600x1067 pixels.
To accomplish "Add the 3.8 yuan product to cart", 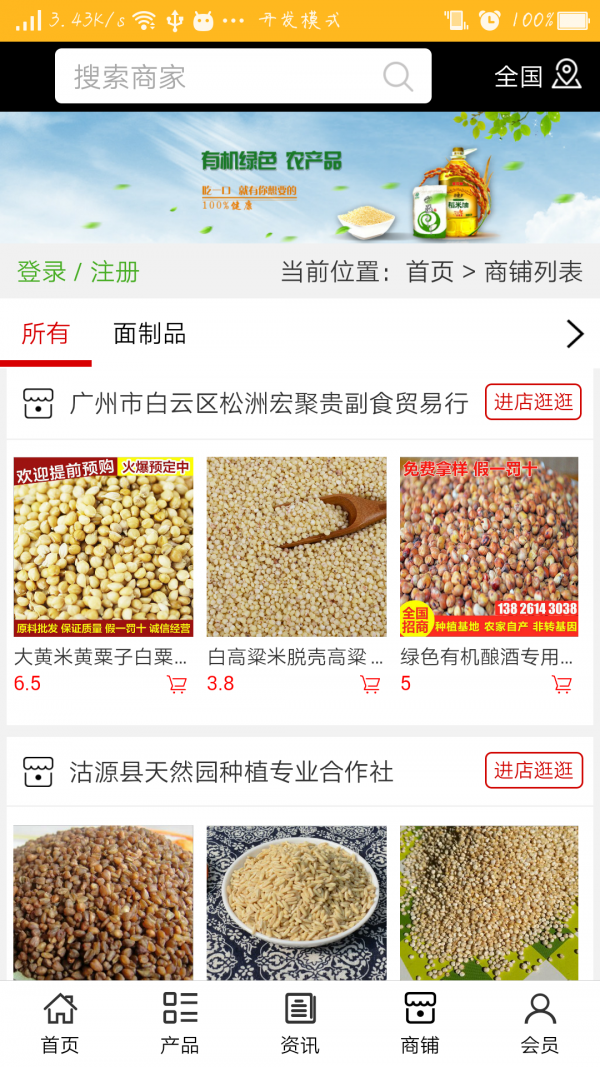I will tap(370, 685).
